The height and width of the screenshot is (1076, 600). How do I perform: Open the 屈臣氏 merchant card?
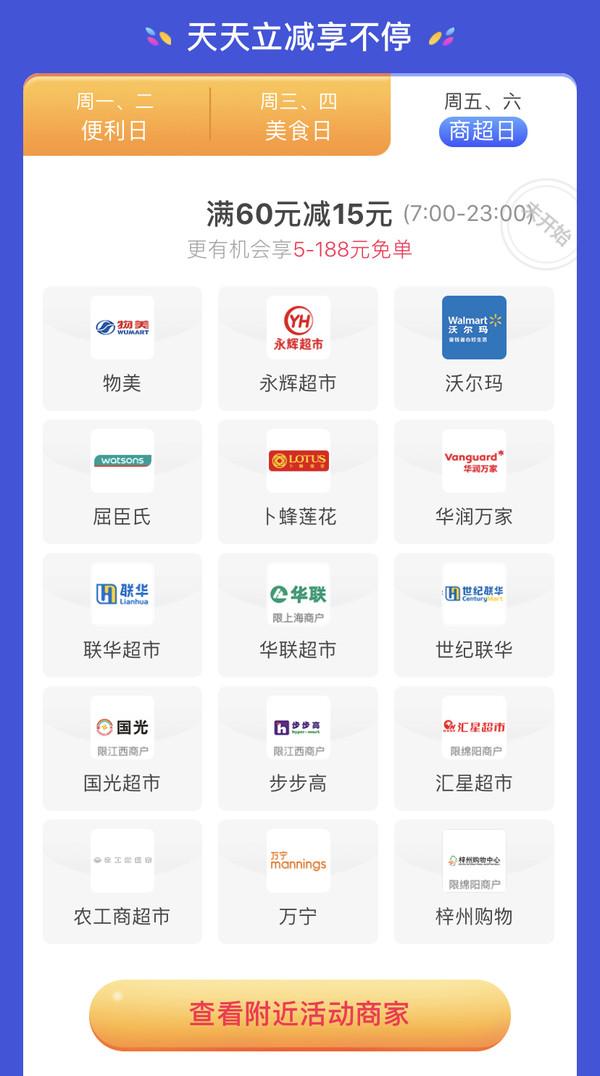(122, 481)
